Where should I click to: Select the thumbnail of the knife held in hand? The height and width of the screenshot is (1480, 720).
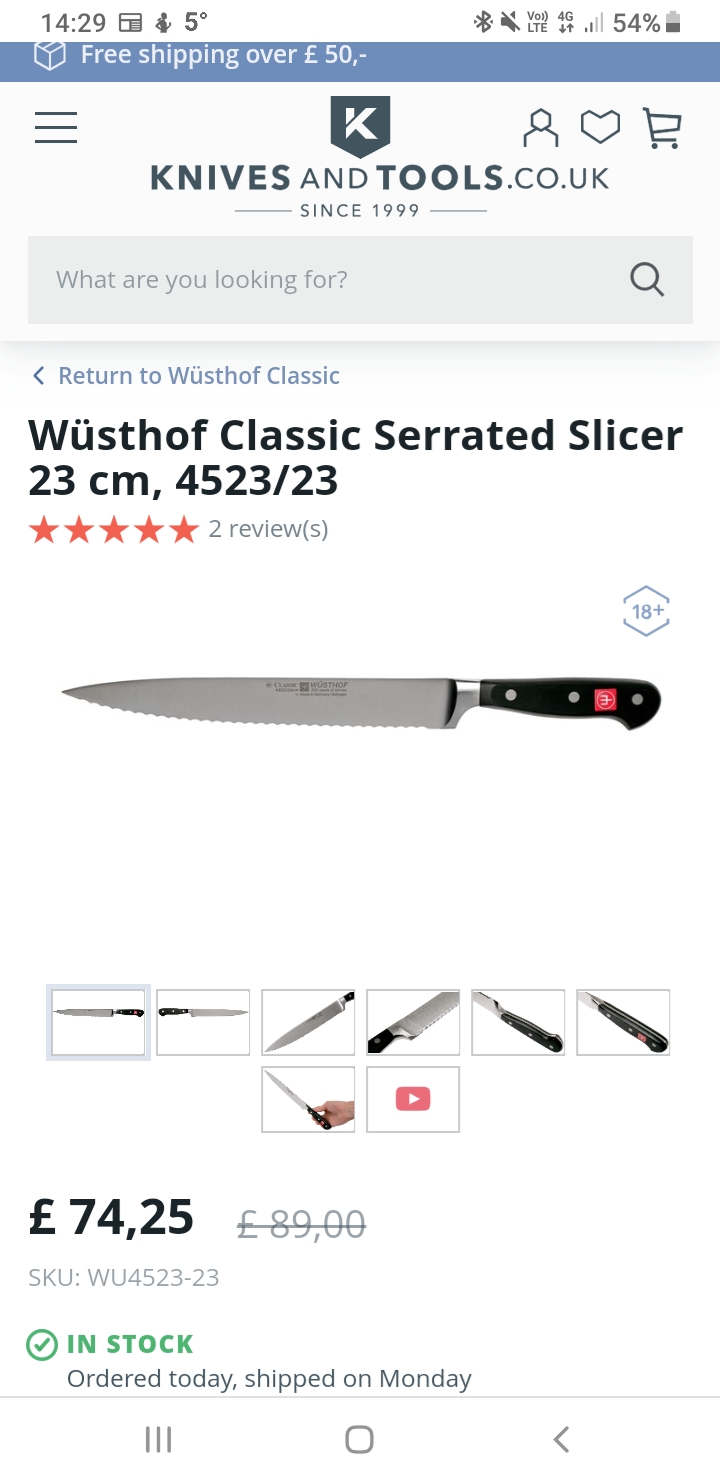point(308,1099)
